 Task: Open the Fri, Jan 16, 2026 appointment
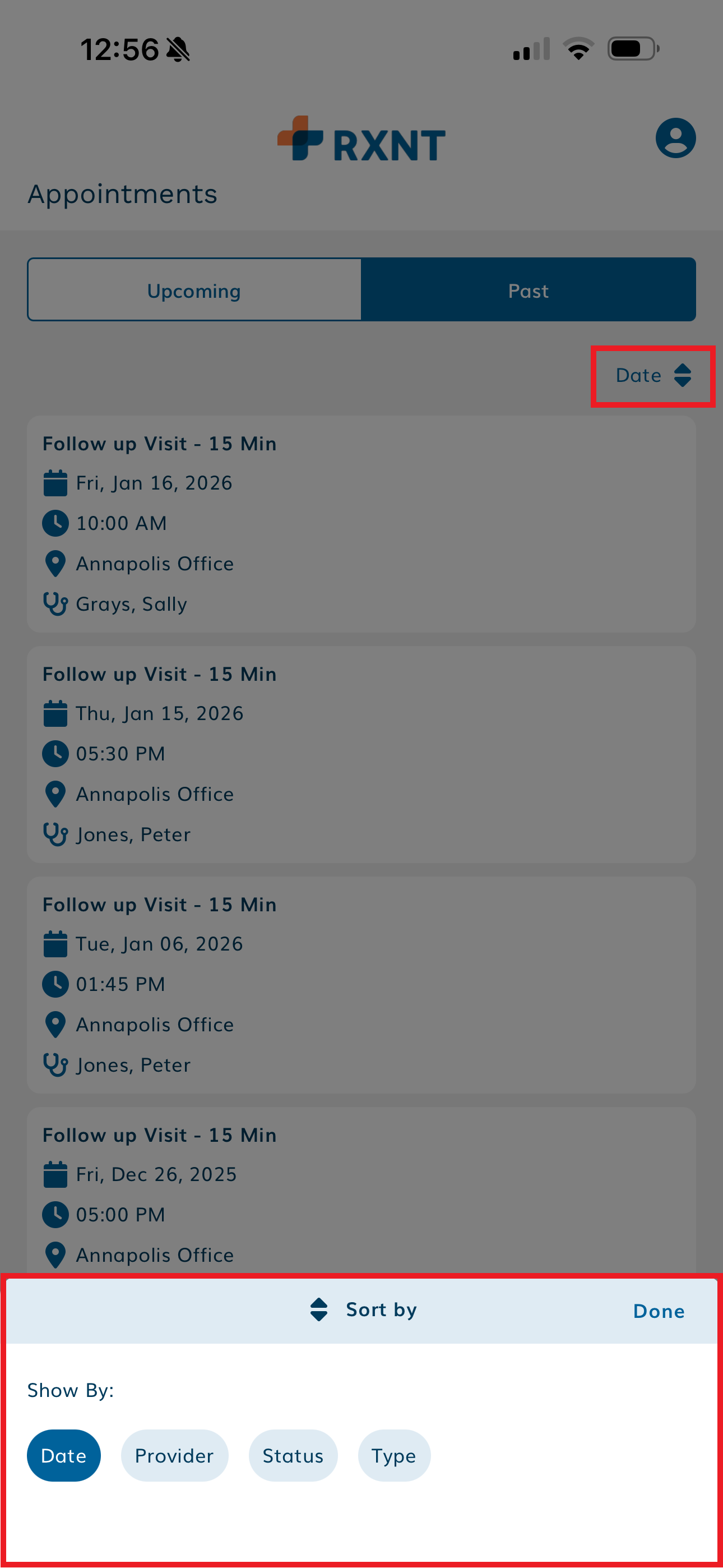(361, 523)
